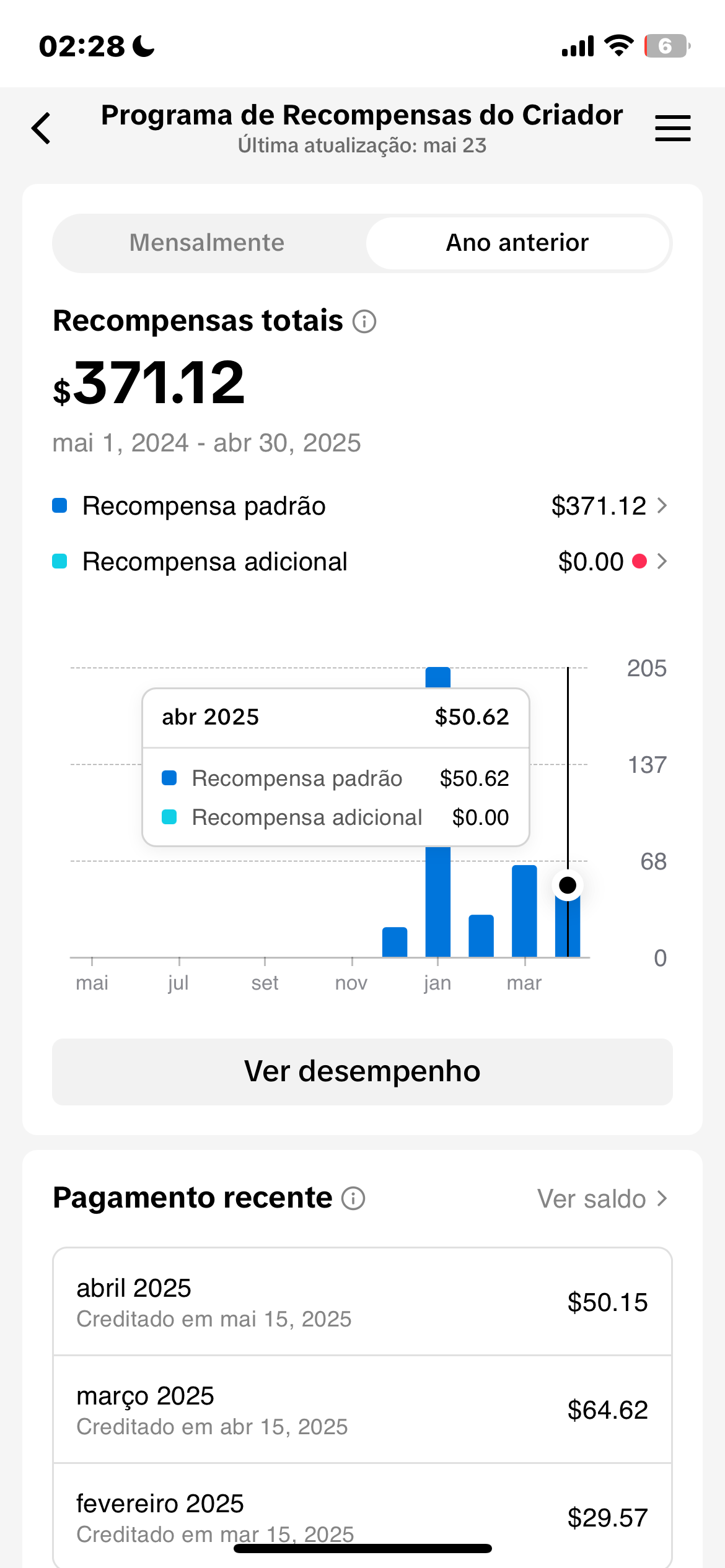The width and height of the screenshot is (725, 1568).
Task: Open Recompensa padrão details
Action: (x=361, y=506)
